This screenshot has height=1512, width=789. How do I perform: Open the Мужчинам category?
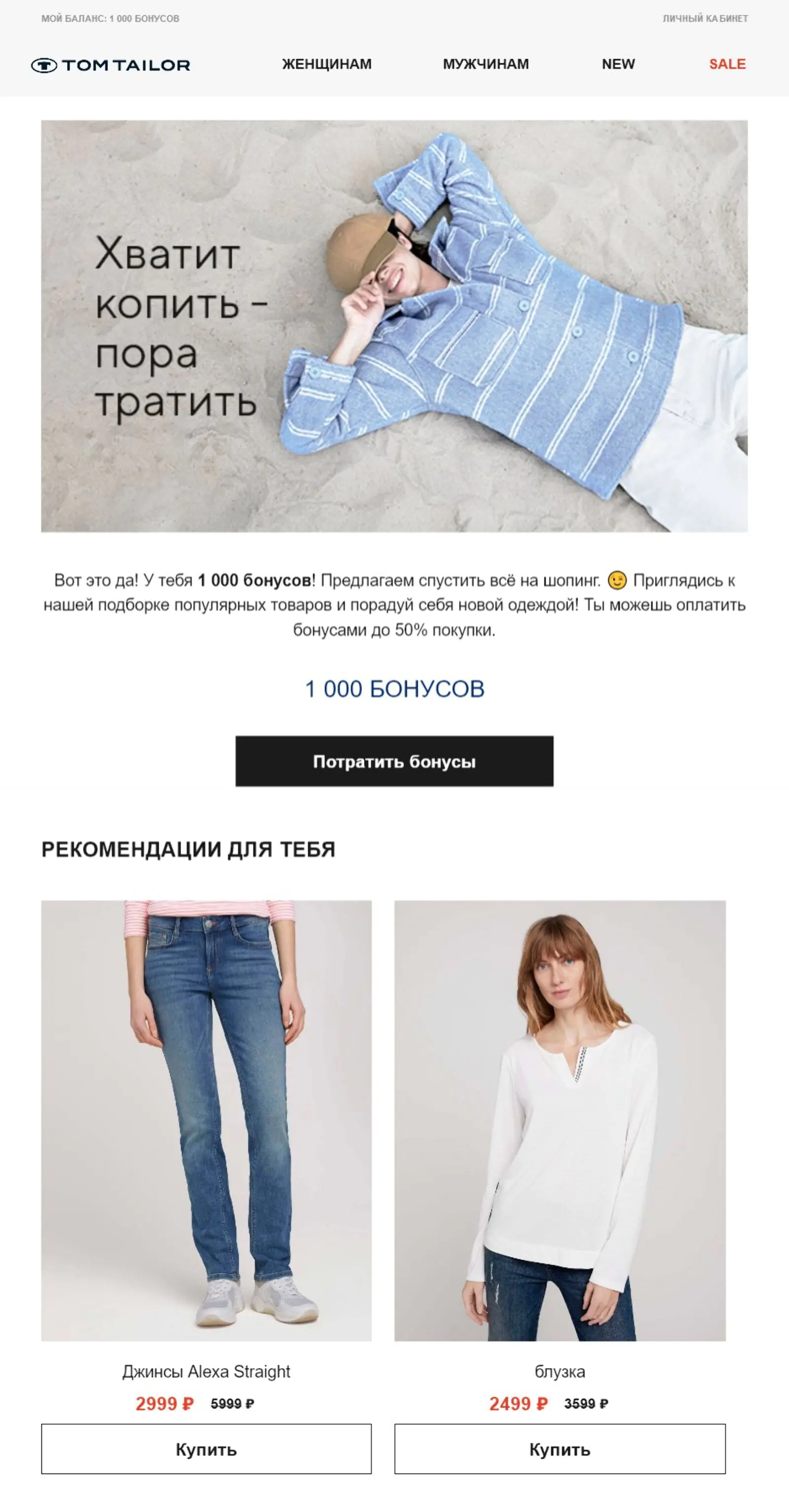pyautogui.click(x=485, y=64)
